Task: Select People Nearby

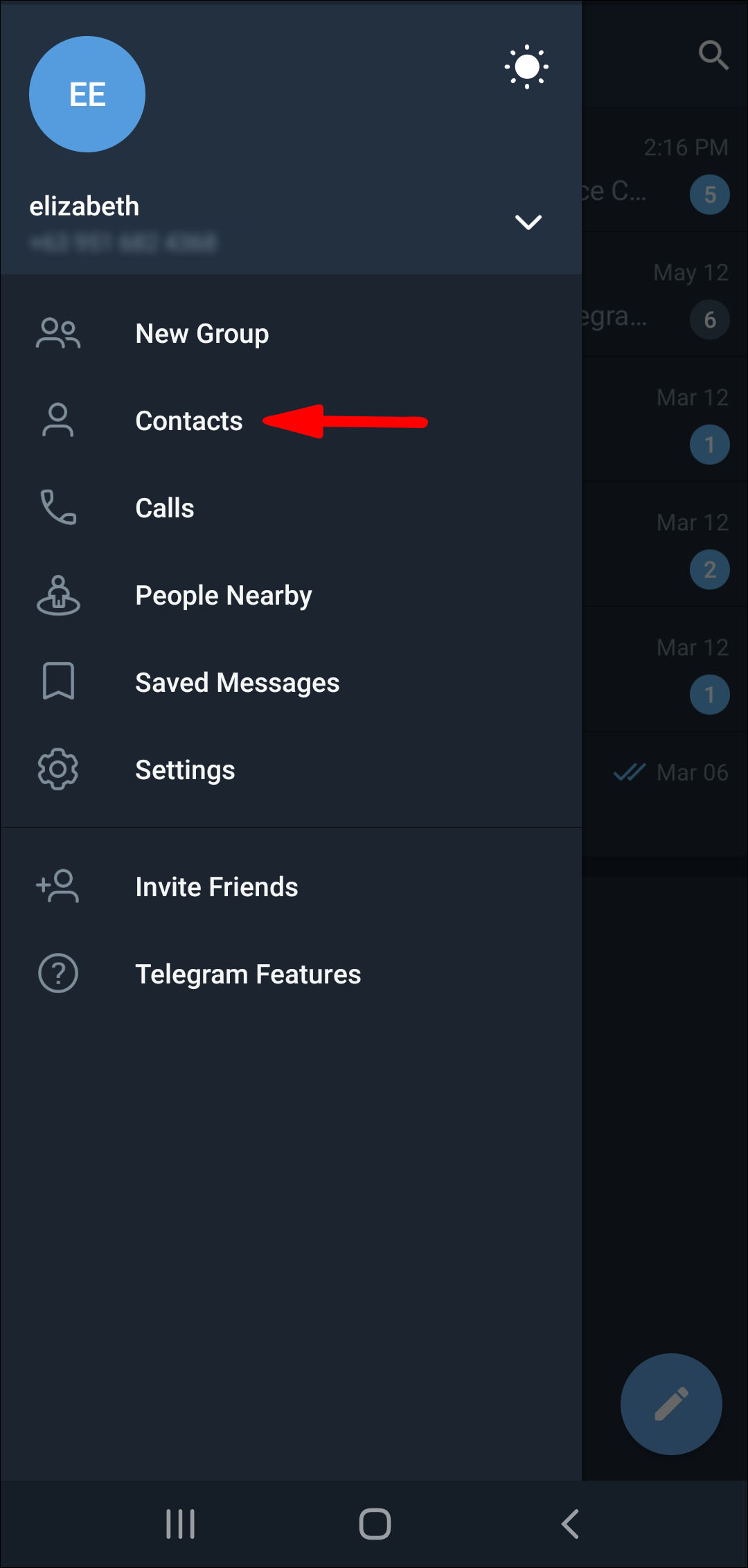Action: click(223, 596)
